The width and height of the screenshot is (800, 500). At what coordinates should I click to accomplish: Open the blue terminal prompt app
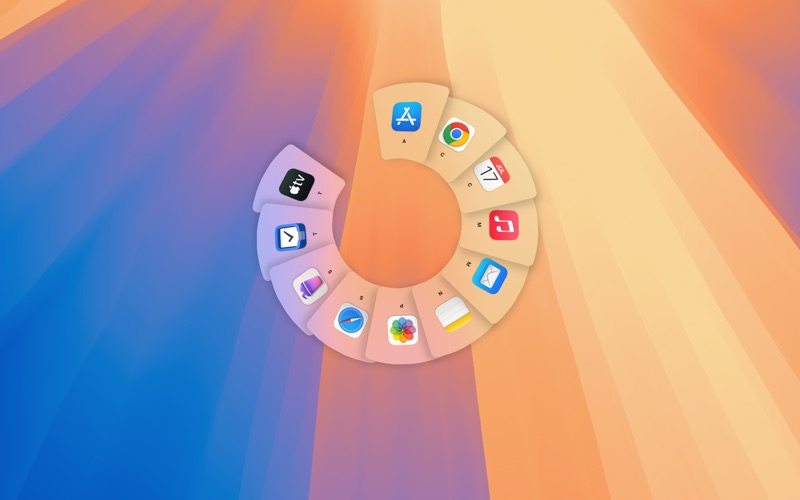[290, 237]
